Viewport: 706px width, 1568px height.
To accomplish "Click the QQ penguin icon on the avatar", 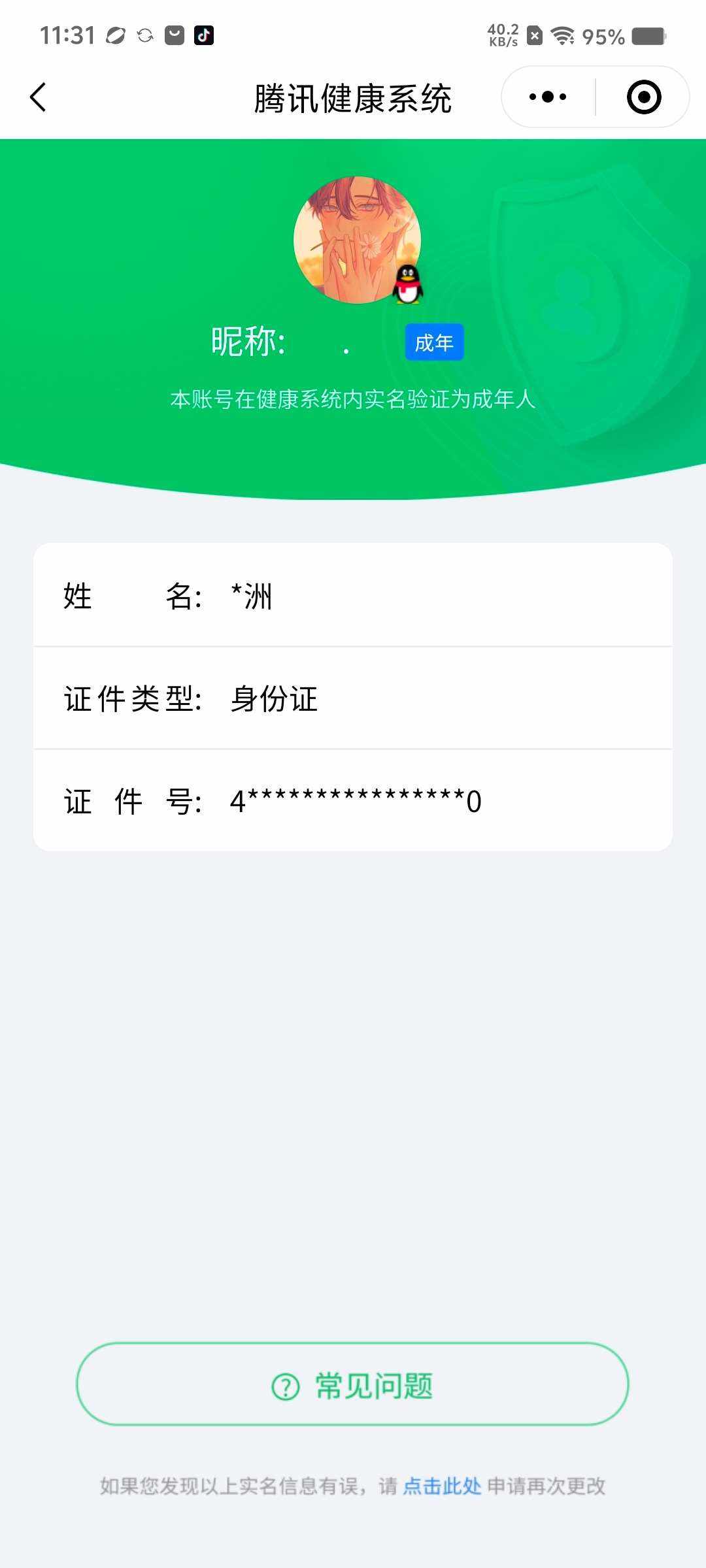I will point(409,286).
